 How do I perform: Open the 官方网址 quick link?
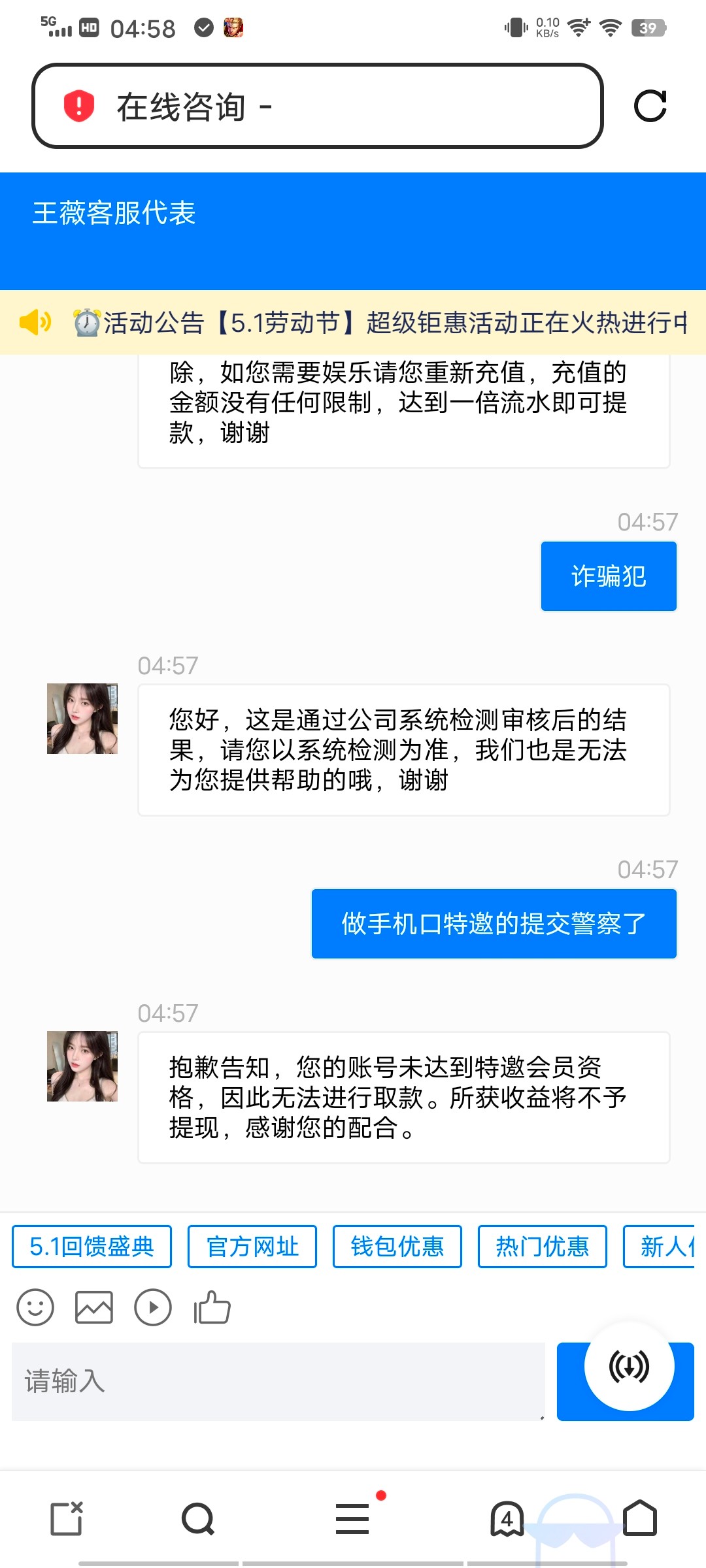(252, 1247)
